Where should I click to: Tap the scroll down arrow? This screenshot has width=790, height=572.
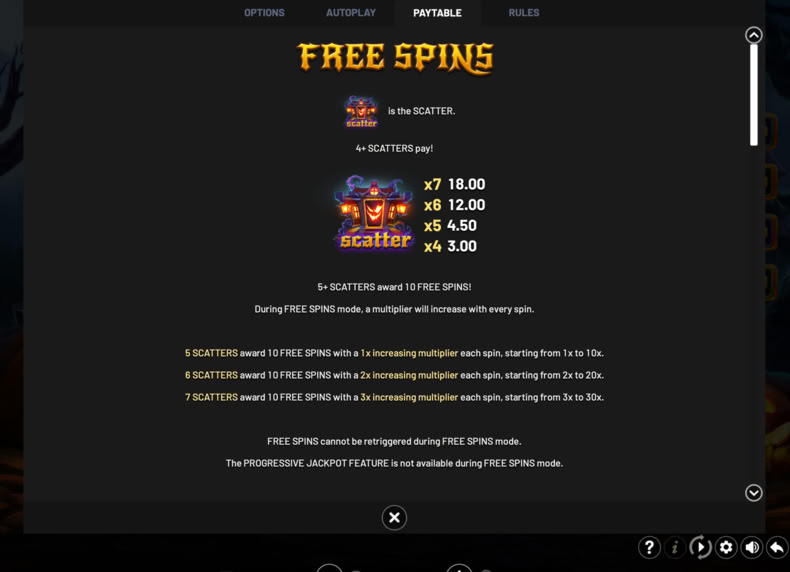(x=754, y=492)
